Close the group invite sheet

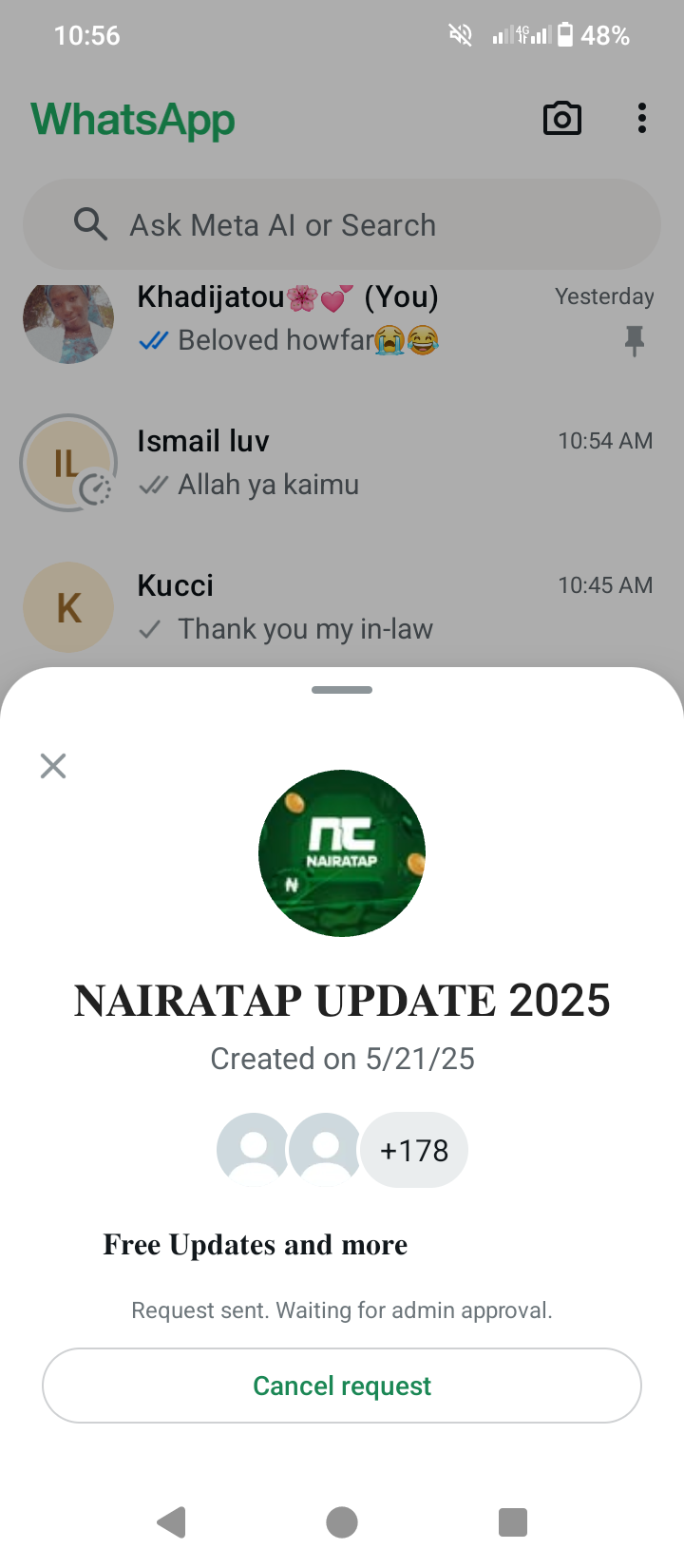click(53, 766)
